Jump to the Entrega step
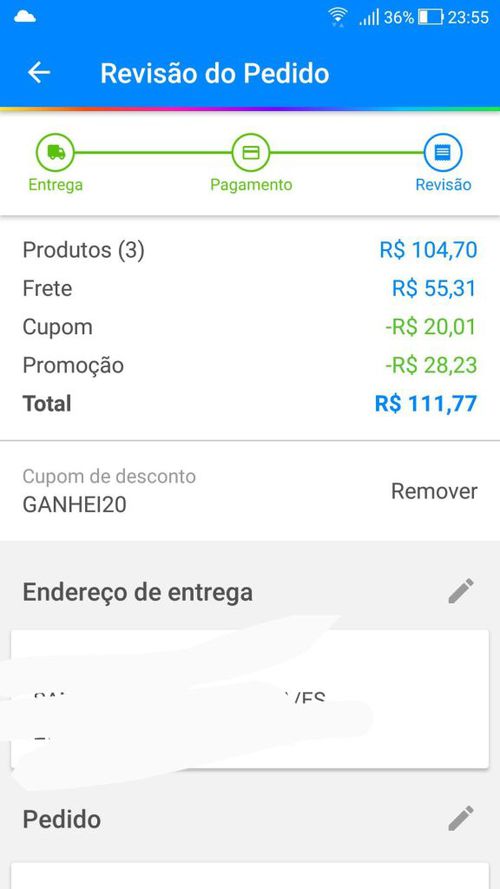The image size is (500, 889). point(56,163)
